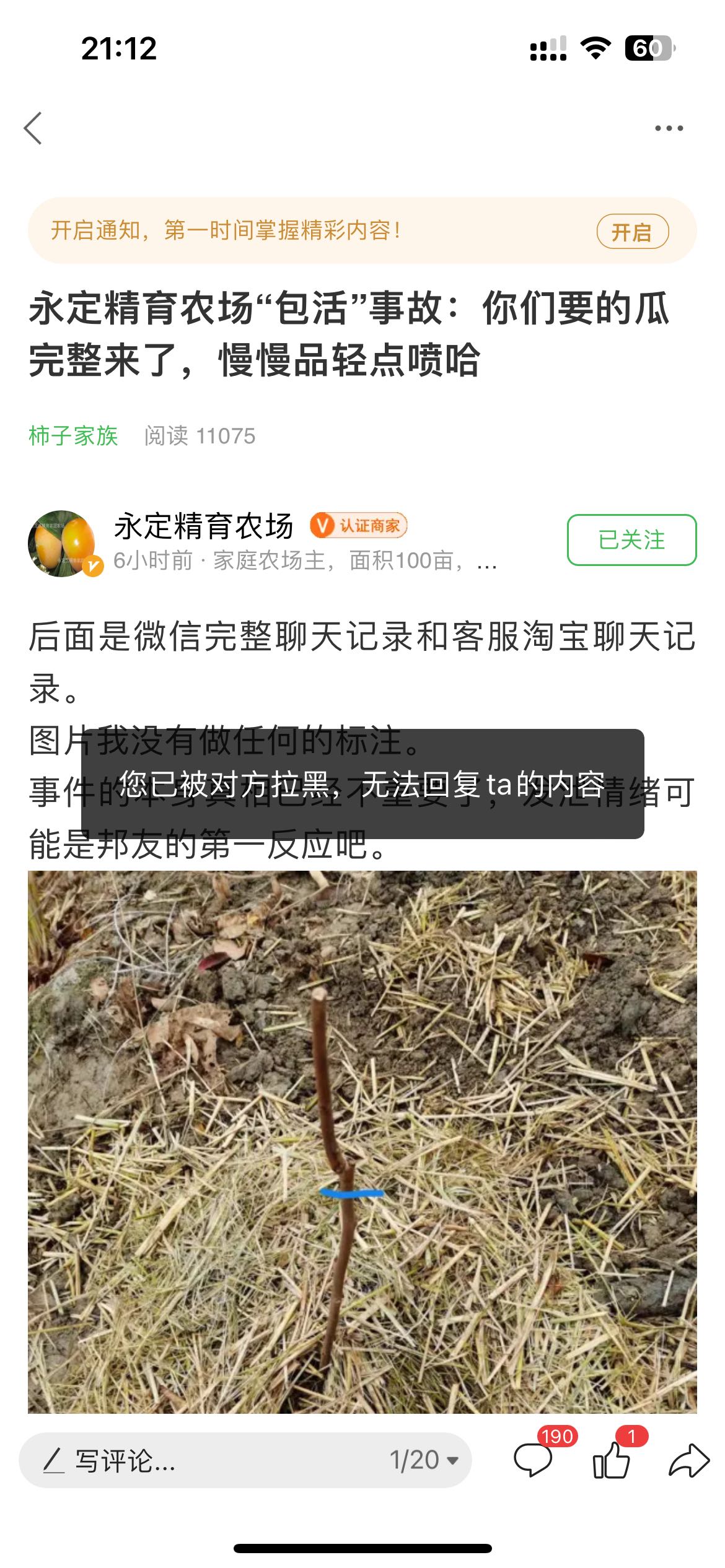Screen dimensions: 725x1568
Task: Share this post
Action: pos(688,1460)
